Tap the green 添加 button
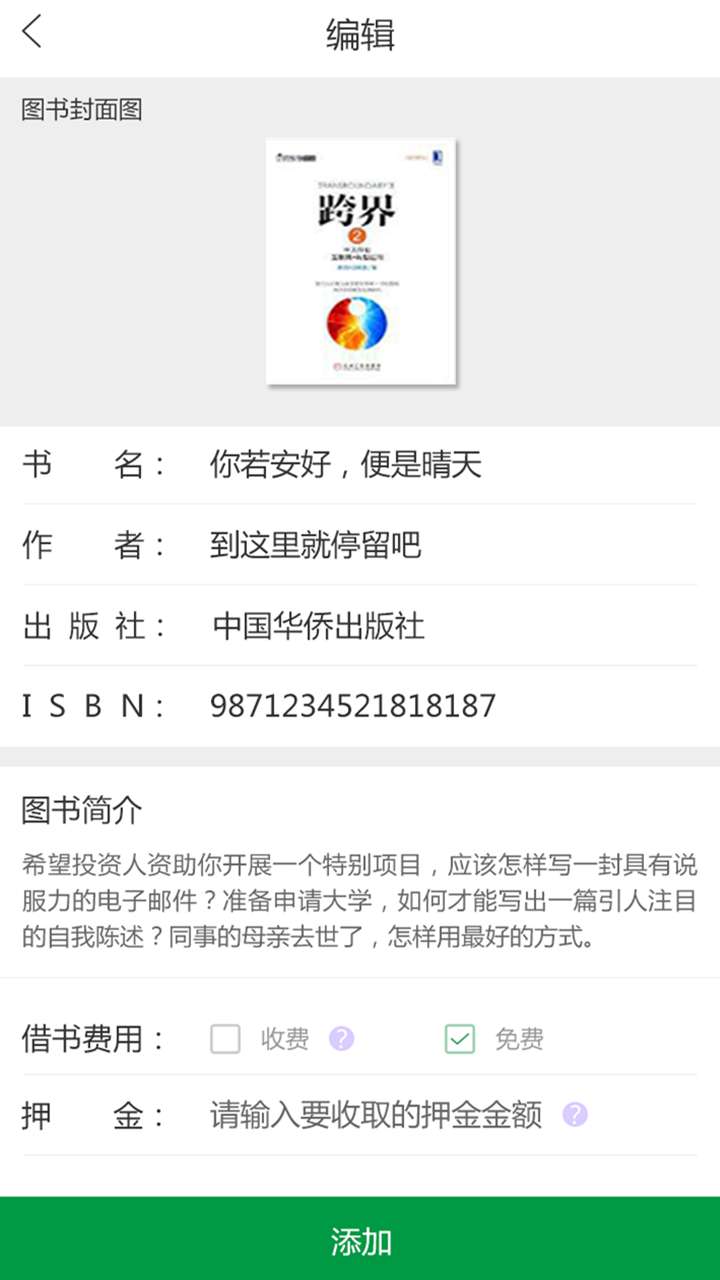This screenshot has height=1280, width=720. [360, 1241]
